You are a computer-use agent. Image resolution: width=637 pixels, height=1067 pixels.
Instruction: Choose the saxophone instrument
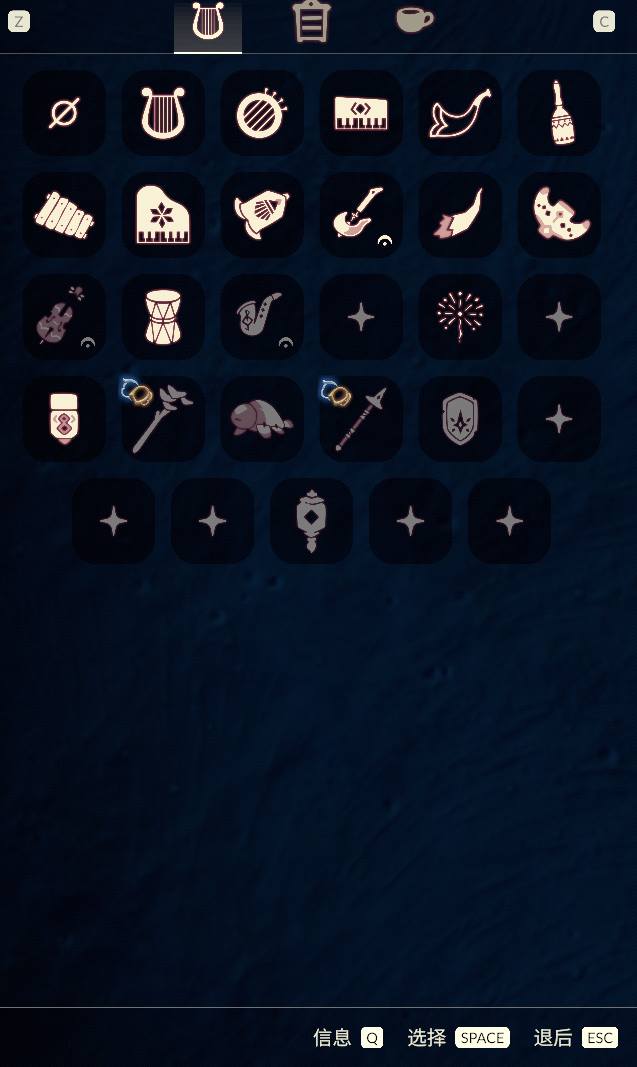point(262,317)
